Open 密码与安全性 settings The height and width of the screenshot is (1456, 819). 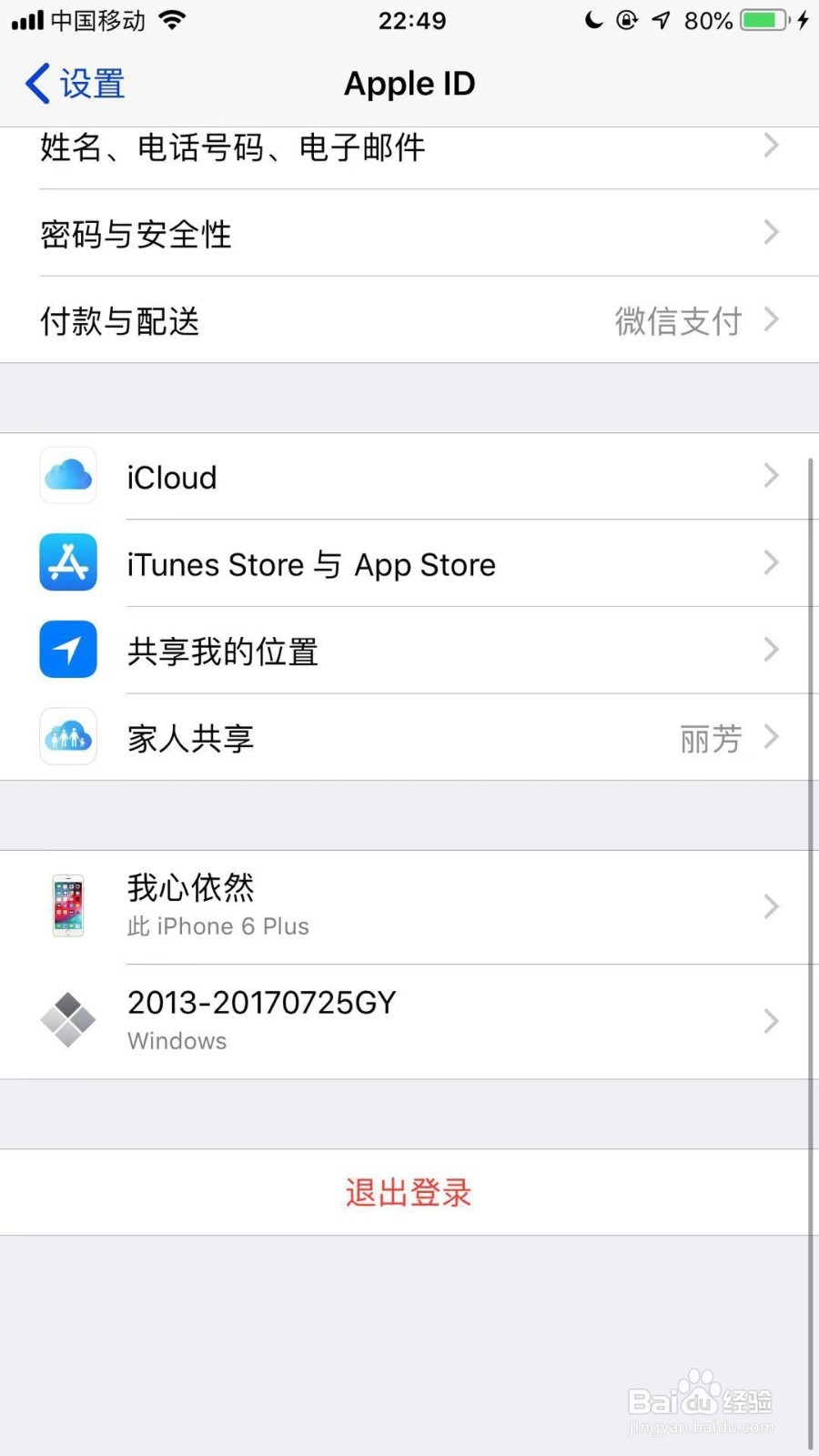pos(409,233)
